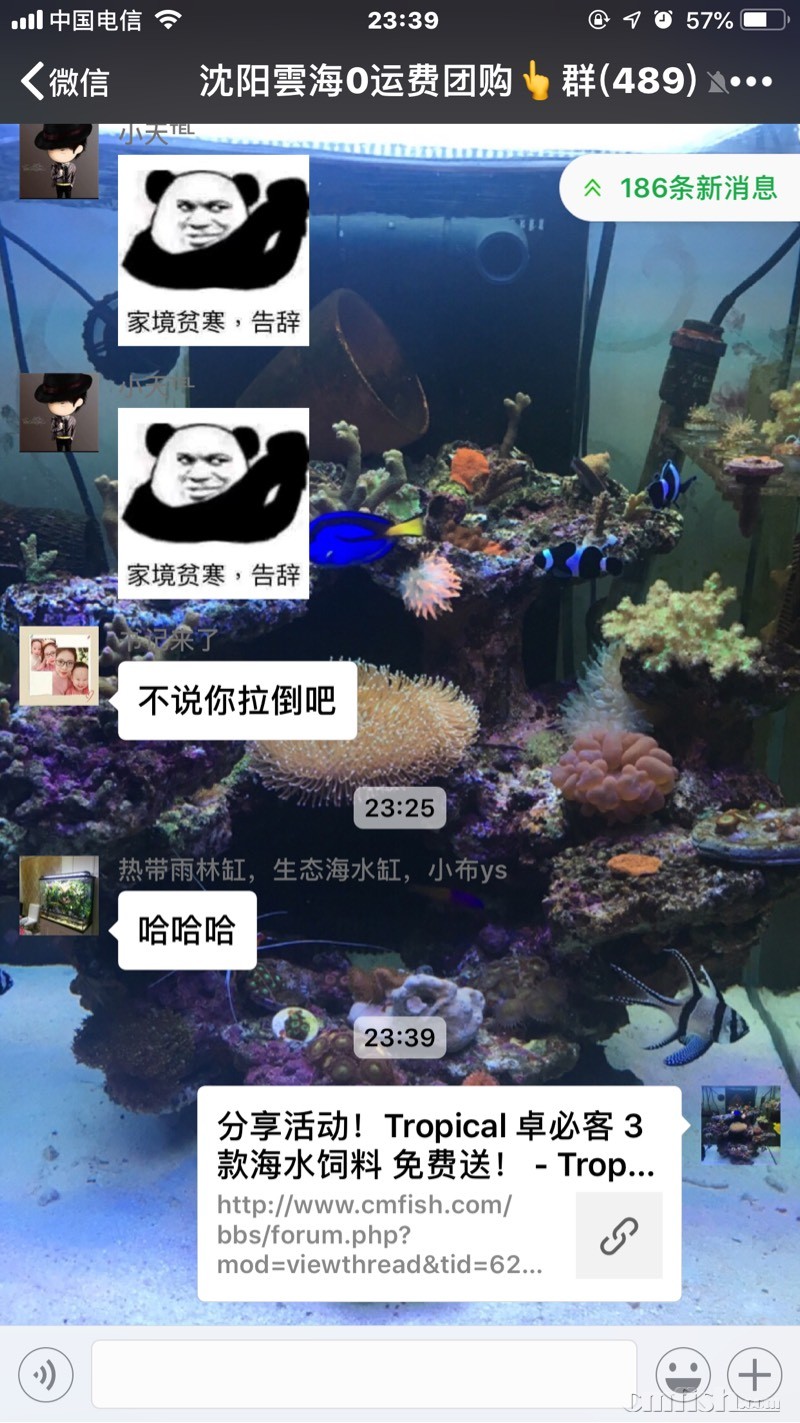Open my own avatar beside shared link
The height and width of the screenshot is (1423, 800).
(740, 1124)
